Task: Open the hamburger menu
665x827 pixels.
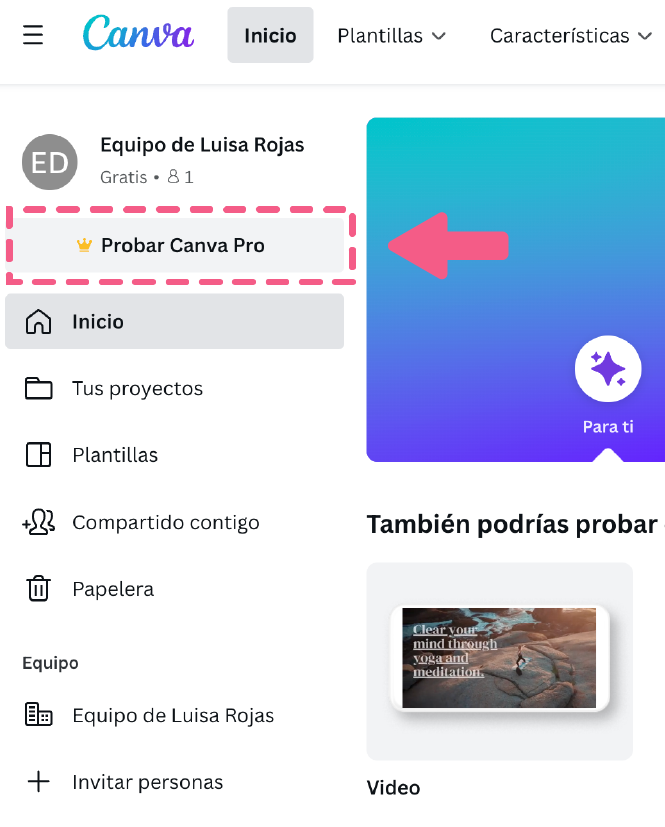Action: click(x=33, y=35)
